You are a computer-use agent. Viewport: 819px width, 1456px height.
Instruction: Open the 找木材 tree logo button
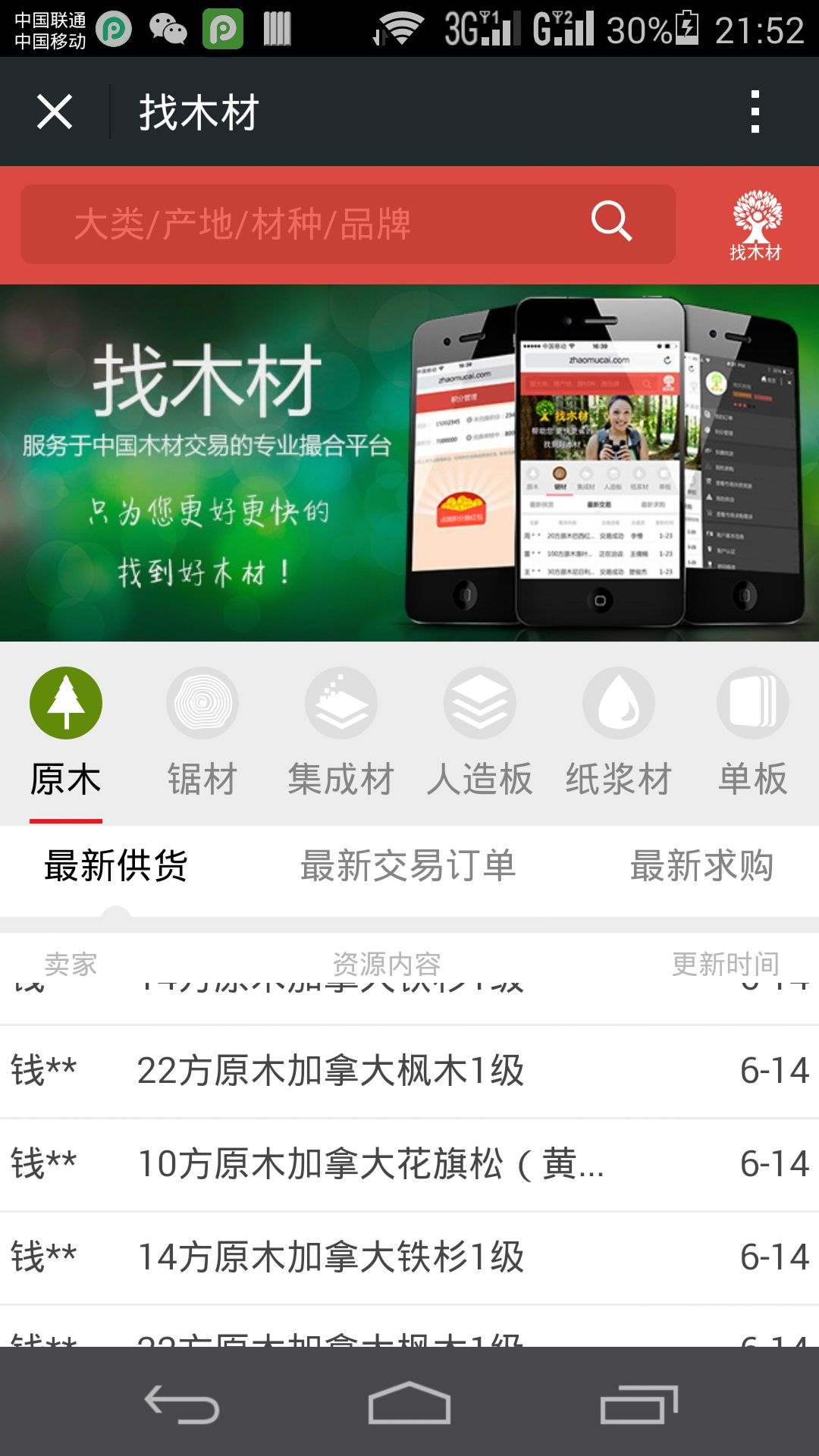click(x=755, y=224)
